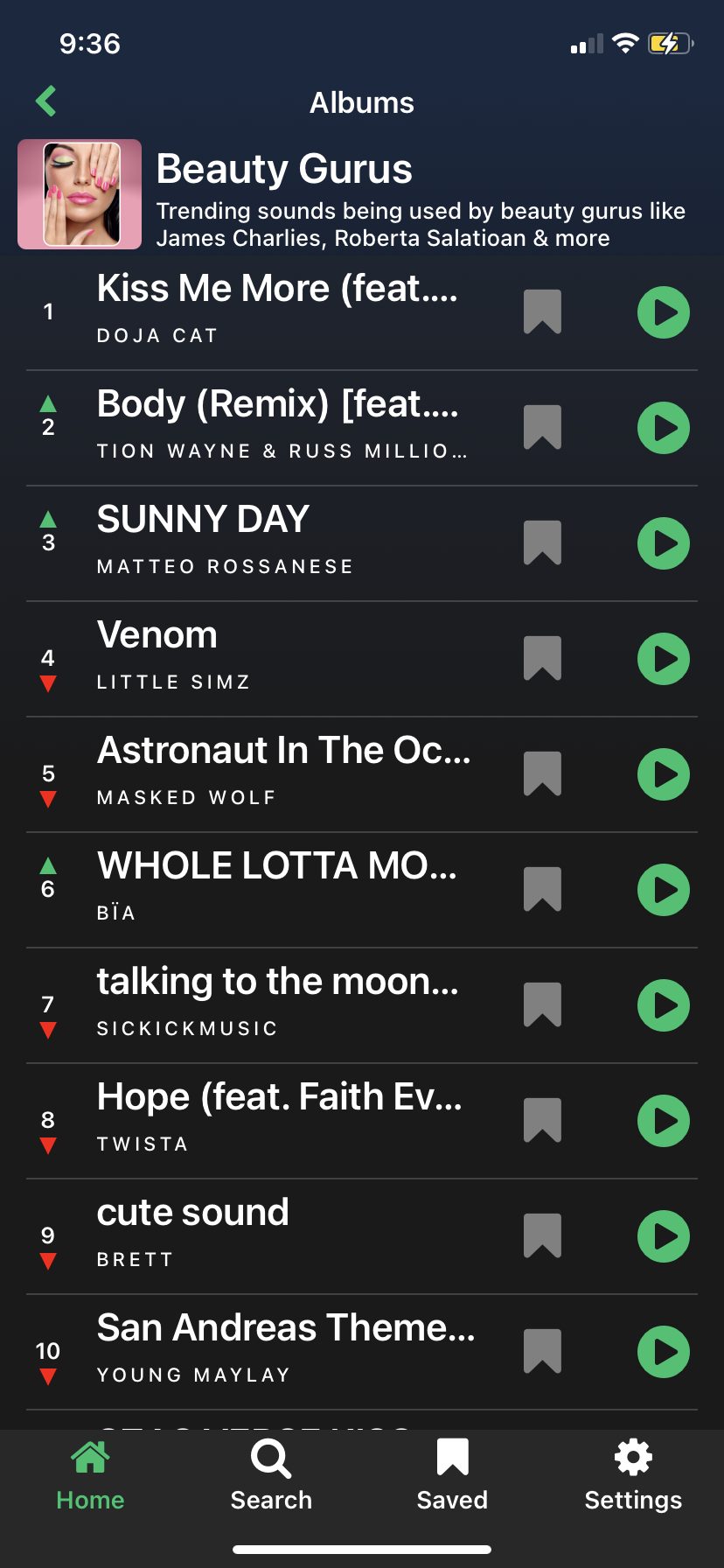The height and width of the screenshot is (1568, 724).
Task: Play Astronaut In The Ocean by Masked Wolf
Action: point(664,774)
